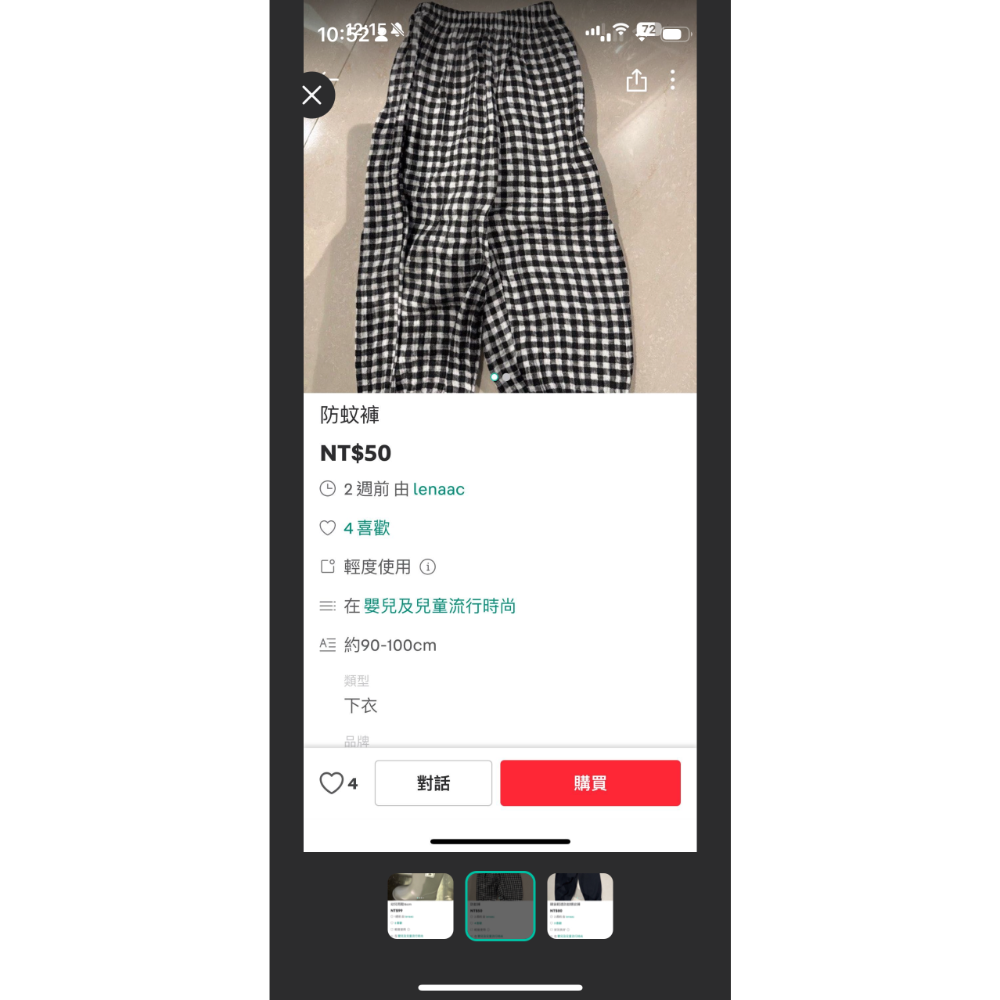This screenshot has height=1000, width=1000.
Task: Open the first thumbnail showing grey boots
Action: [420, 906]
